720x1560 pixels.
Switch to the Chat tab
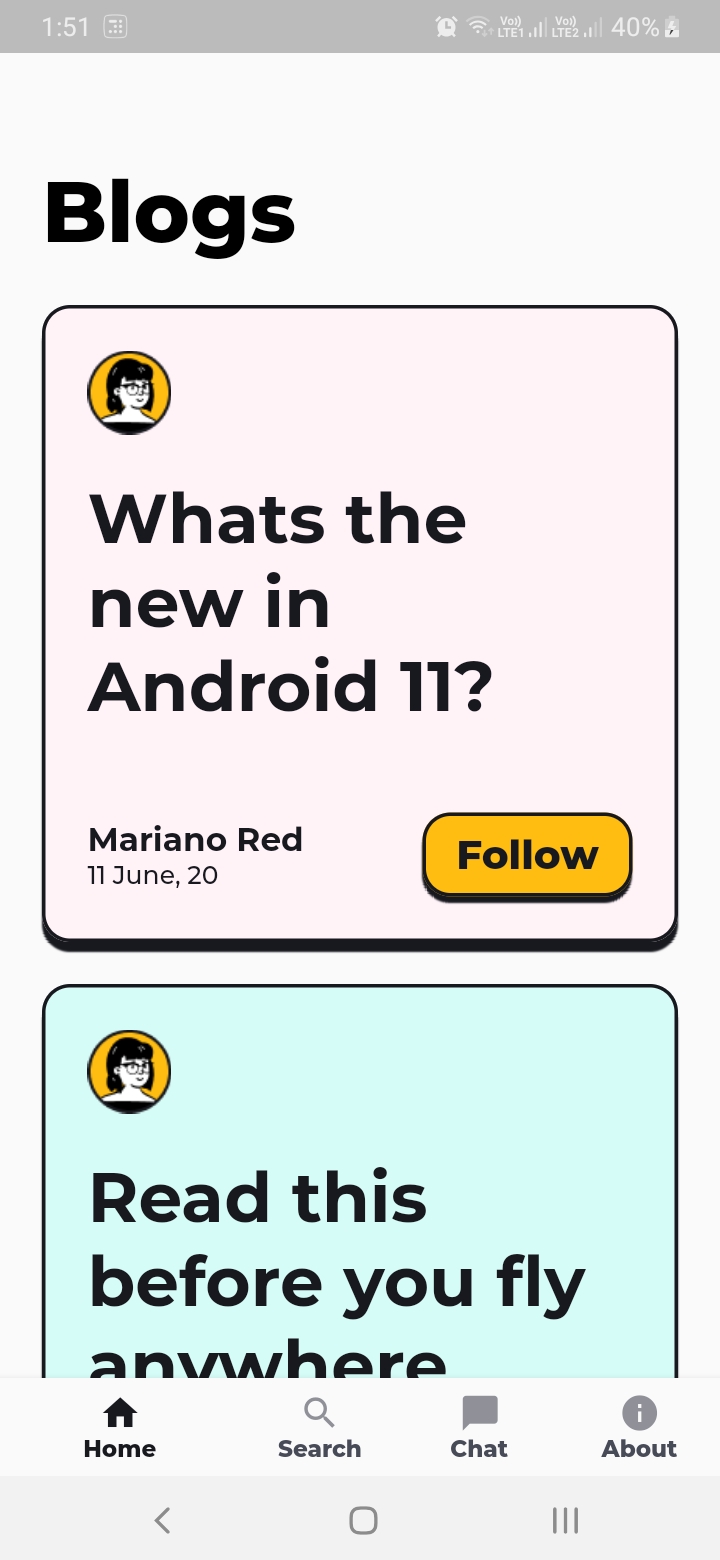tap(479, 1429)
